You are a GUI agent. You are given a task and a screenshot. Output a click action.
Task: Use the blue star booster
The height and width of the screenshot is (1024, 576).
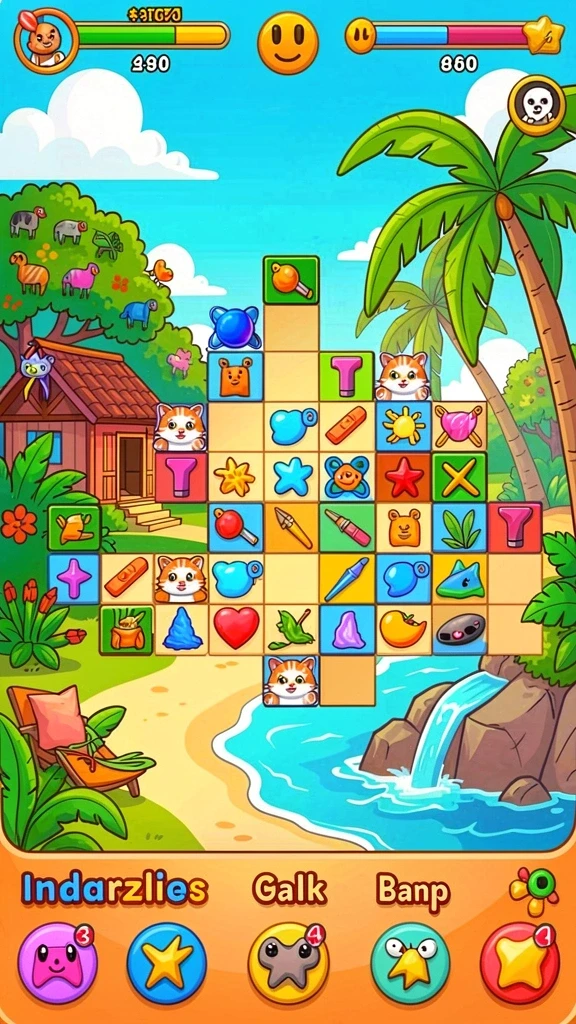pos(167,962)
